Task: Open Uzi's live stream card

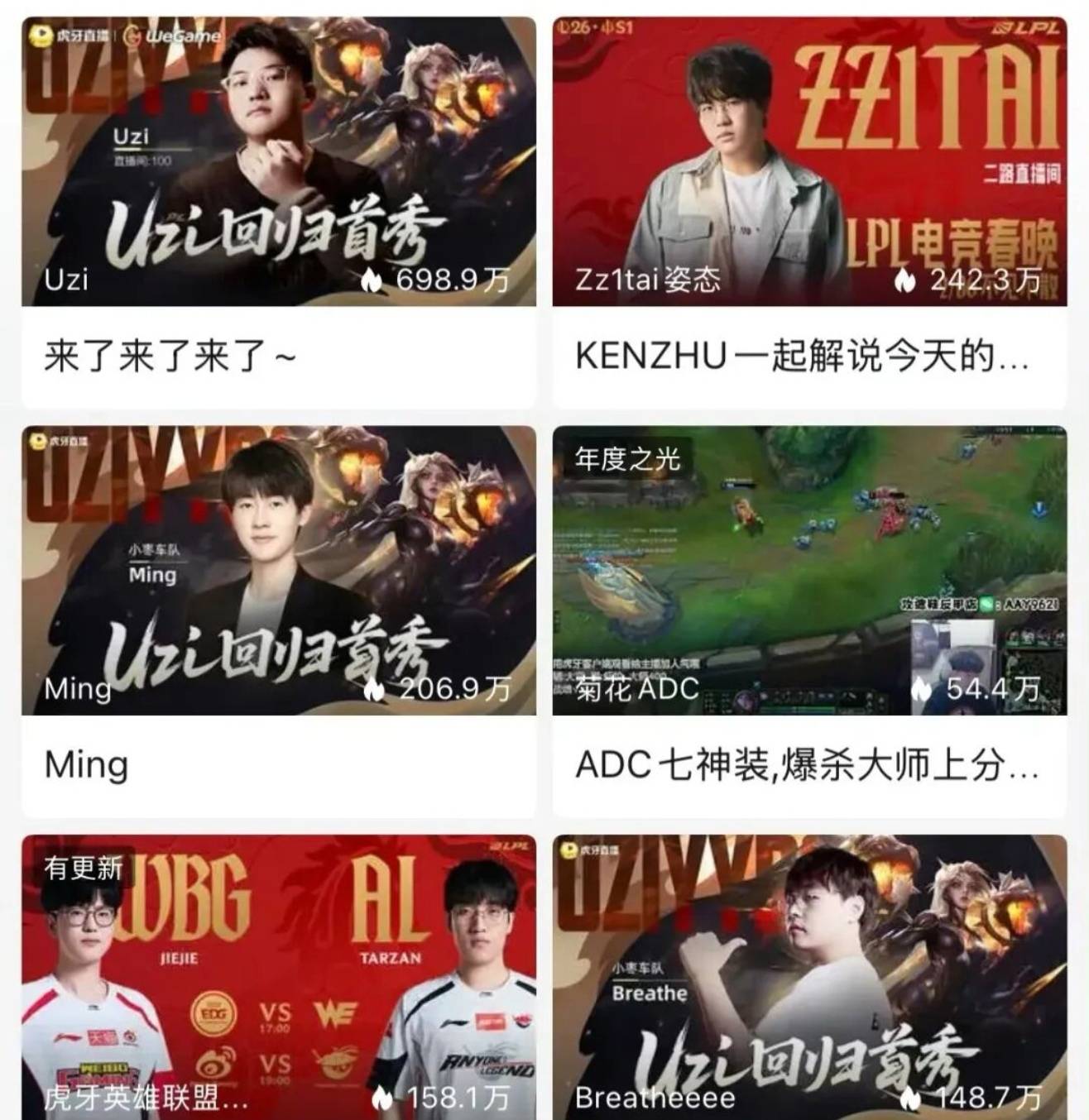Action: click(278, 162)
